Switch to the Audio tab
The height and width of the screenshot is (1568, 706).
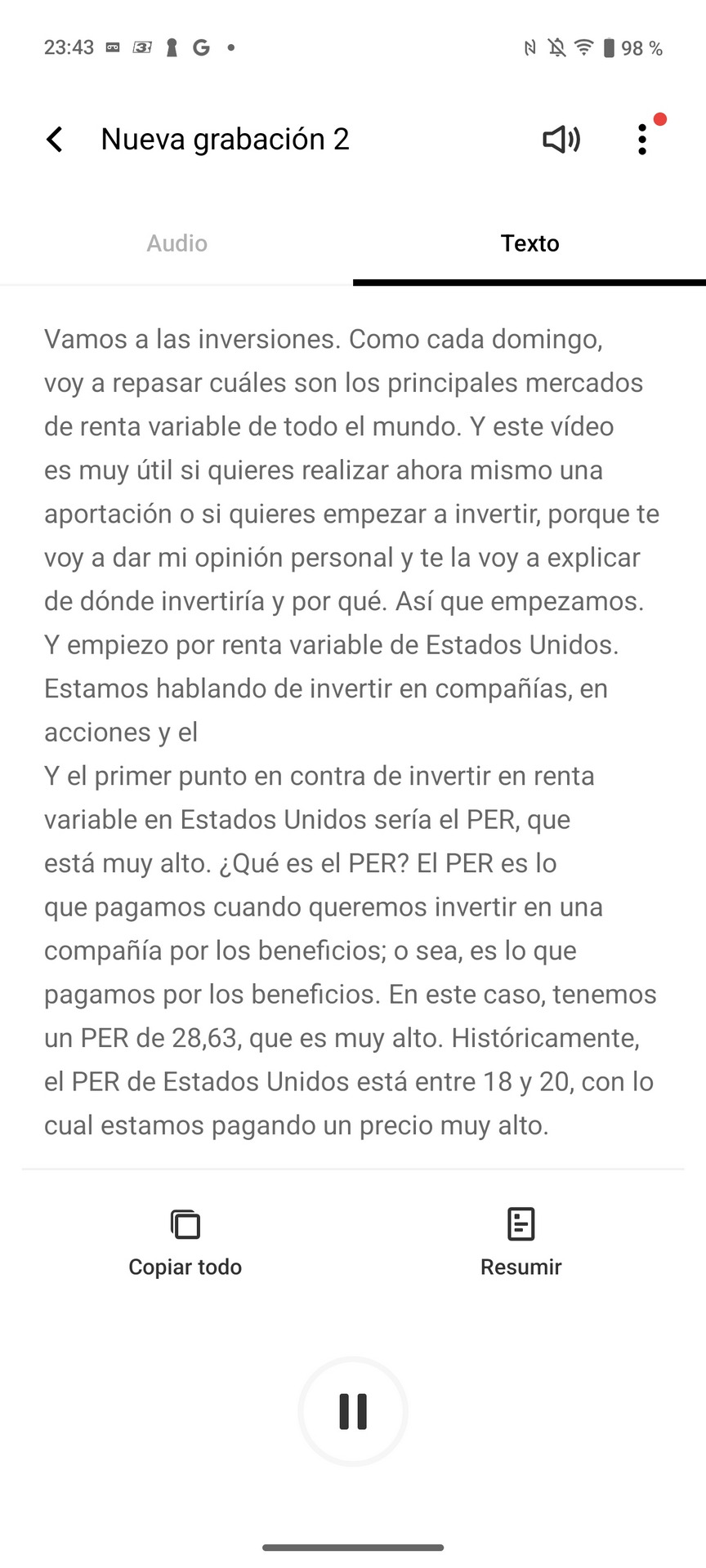[x=176, y=243]
